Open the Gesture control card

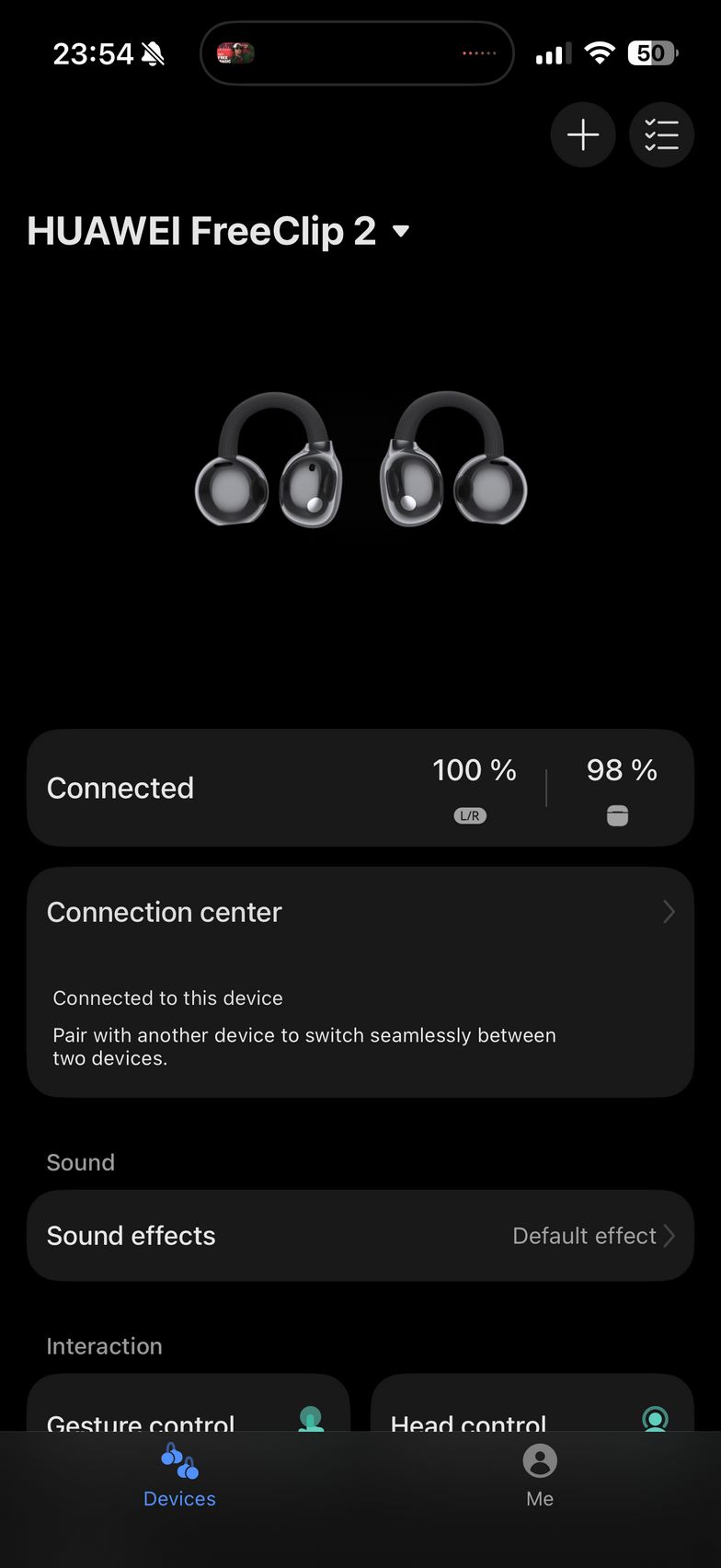(x=189, y=1408)
